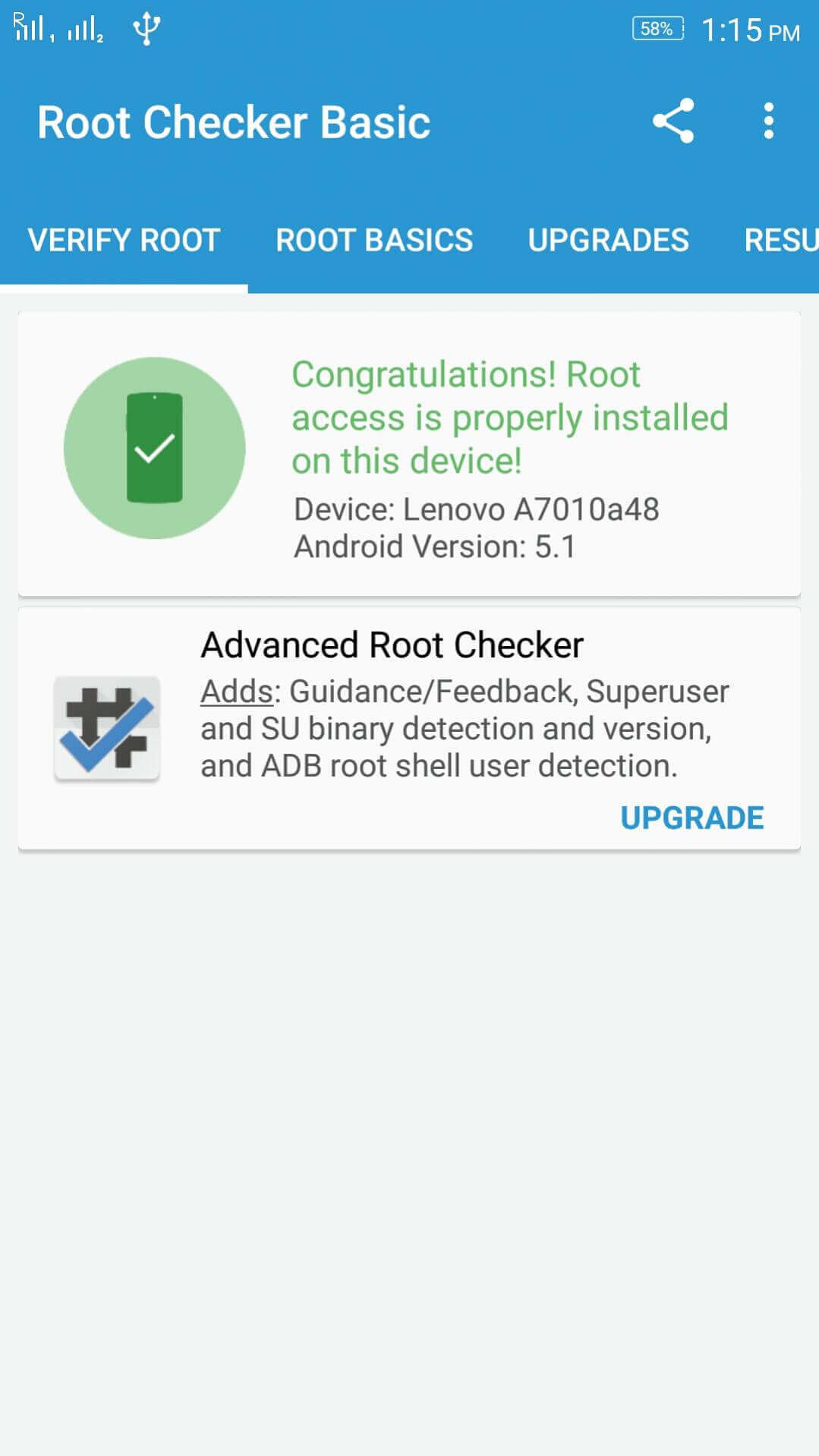Open the overflow menu

[x=769, y=121]
